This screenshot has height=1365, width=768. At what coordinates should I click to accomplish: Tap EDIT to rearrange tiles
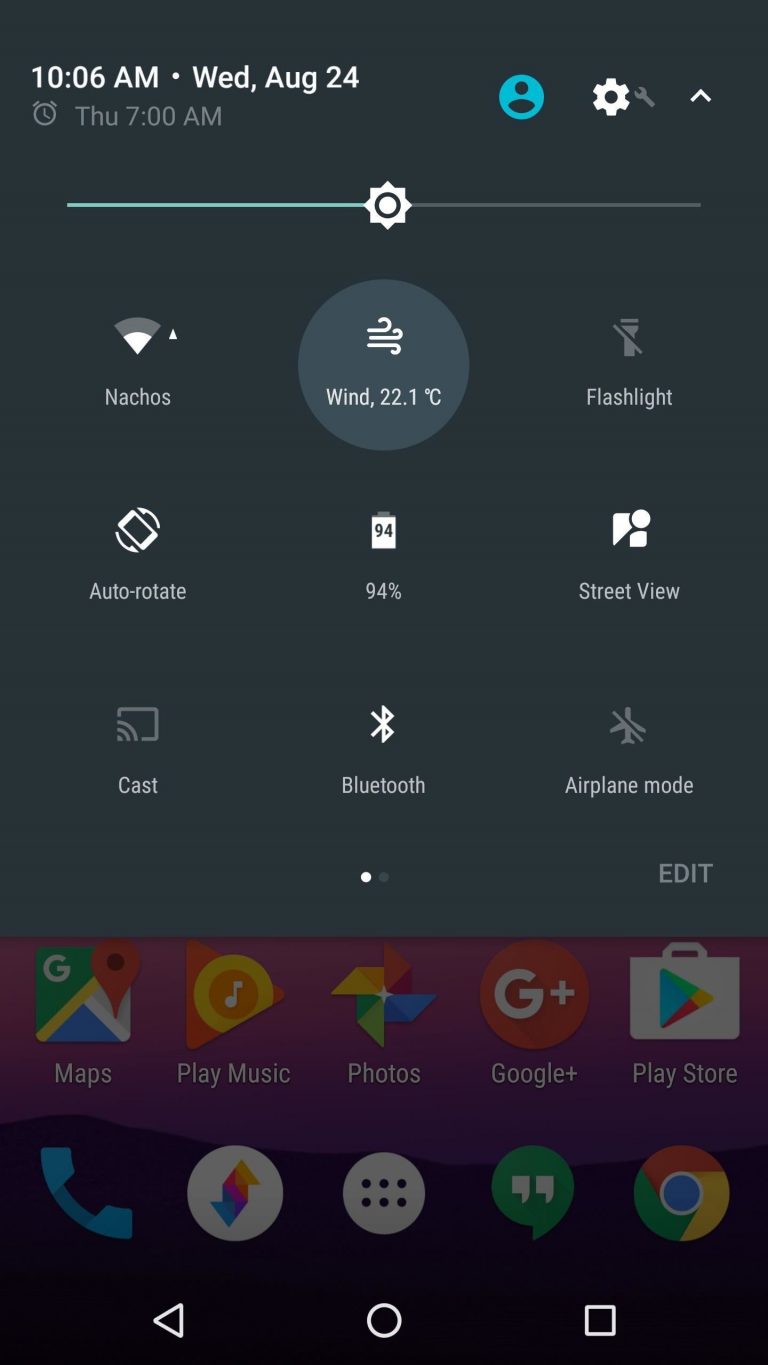686,873
